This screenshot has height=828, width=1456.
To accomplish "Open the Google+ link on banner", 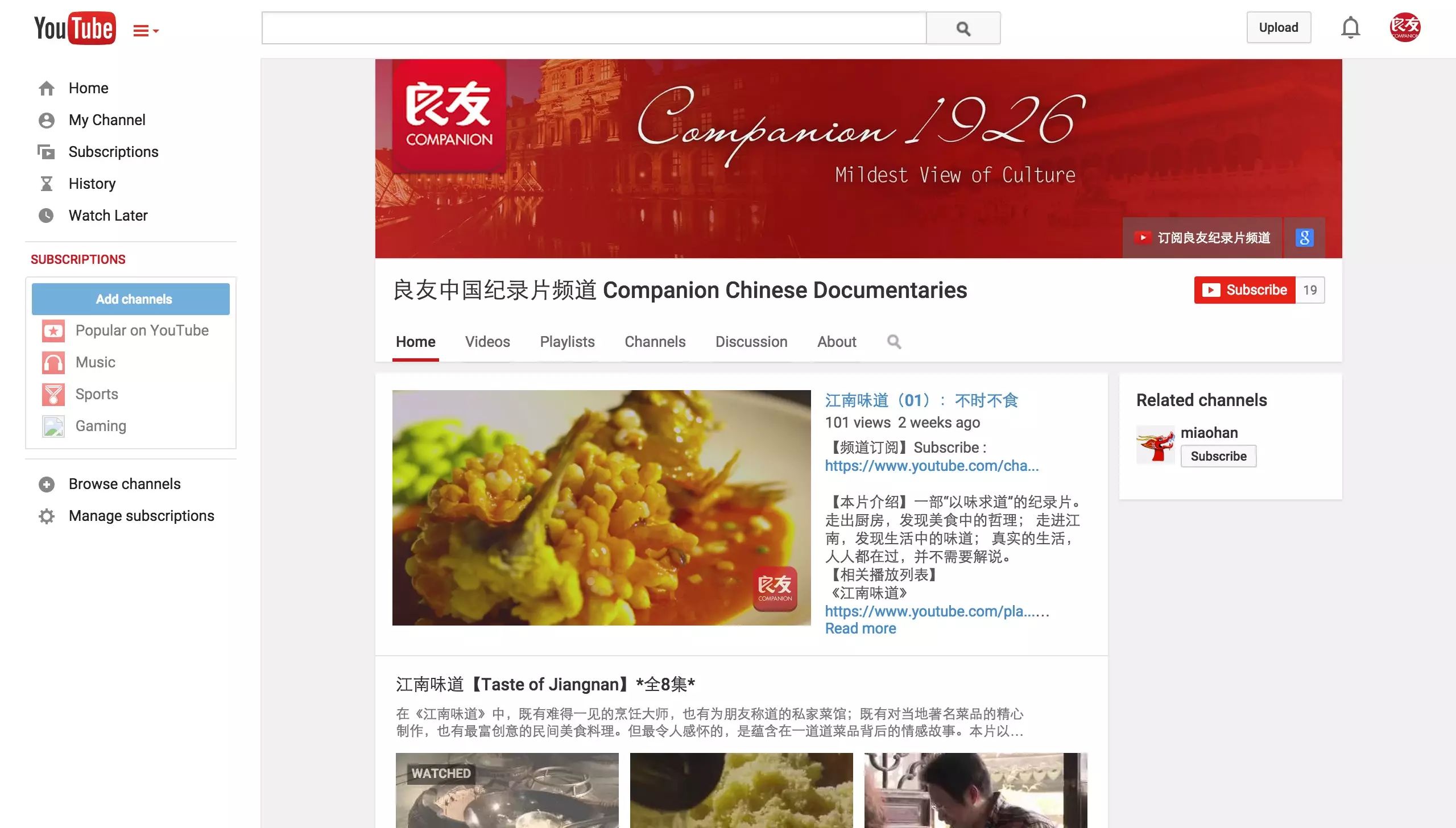I will (x=1304, y=238).
